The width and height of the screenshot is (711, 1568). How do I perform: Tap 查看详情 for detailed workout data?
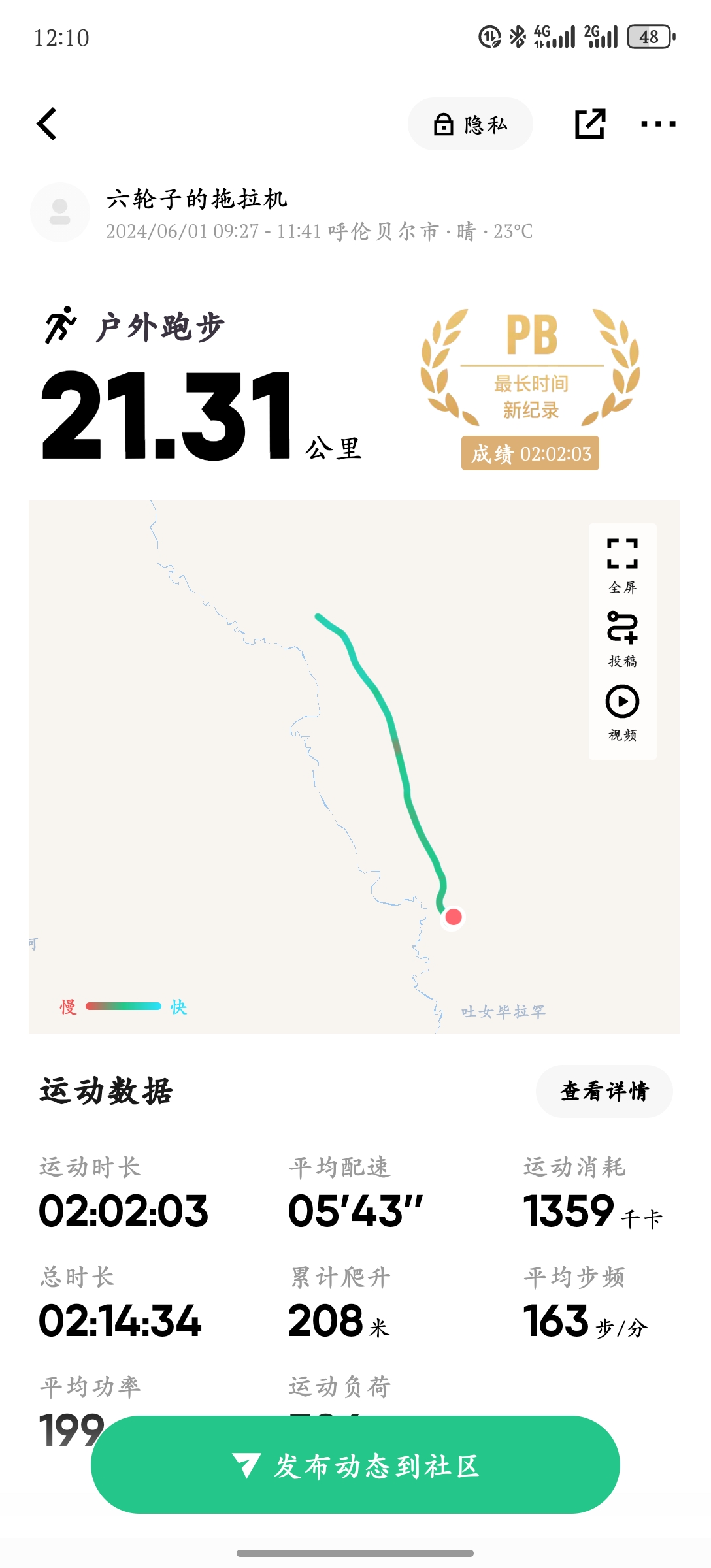click(x=604, y=1091)
